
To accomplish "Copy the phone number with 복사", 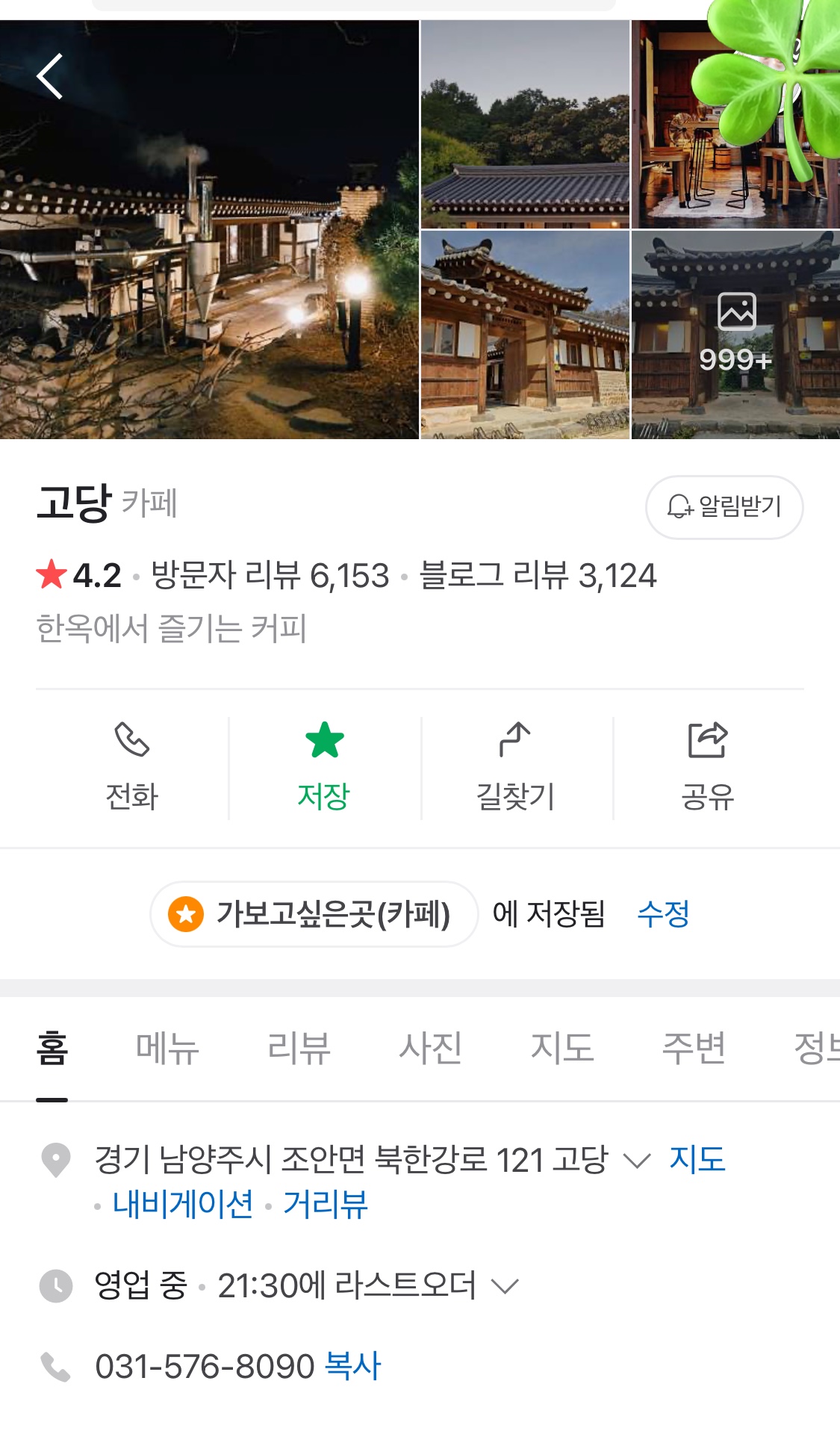I will 353,1367.
